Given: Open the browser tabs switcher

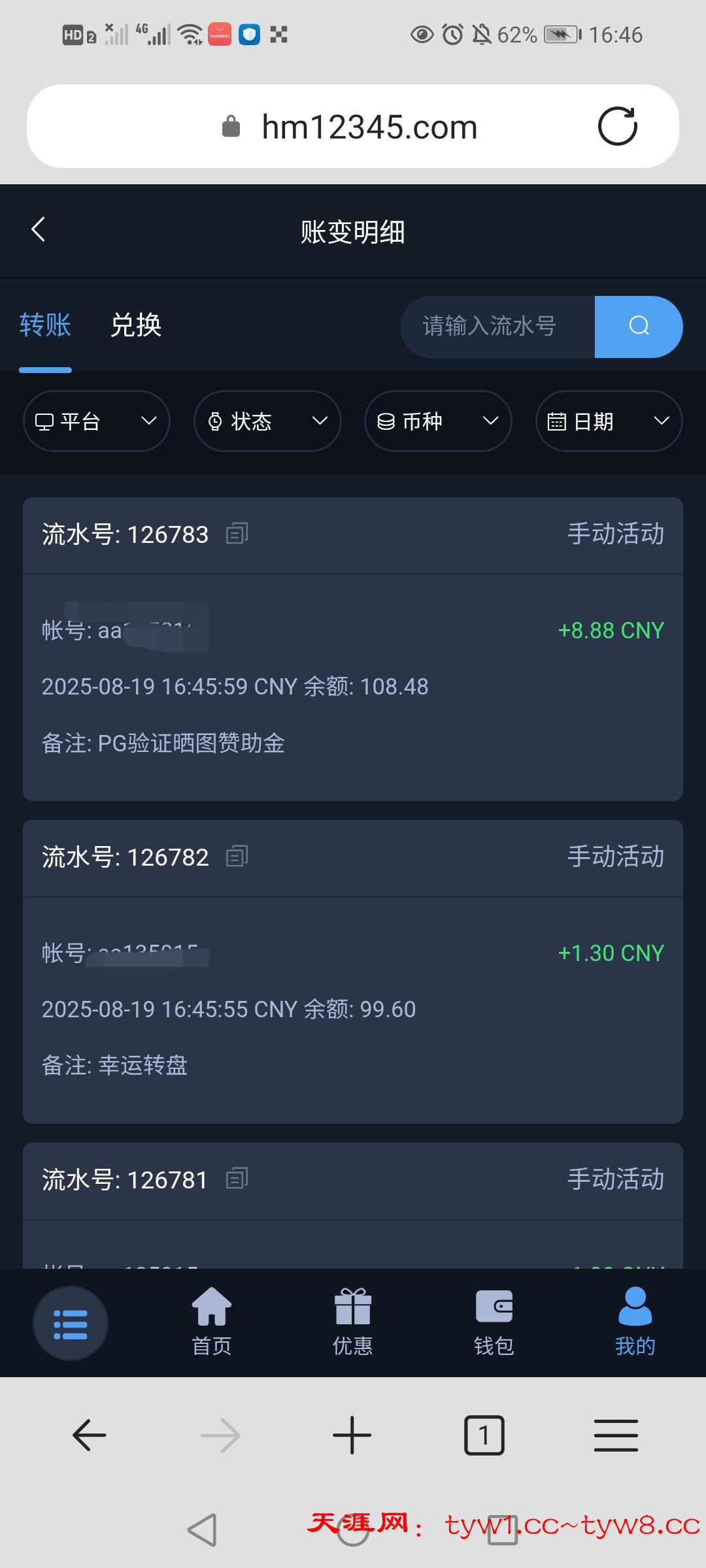Looking at the screenshot, I should point(484,1435).
